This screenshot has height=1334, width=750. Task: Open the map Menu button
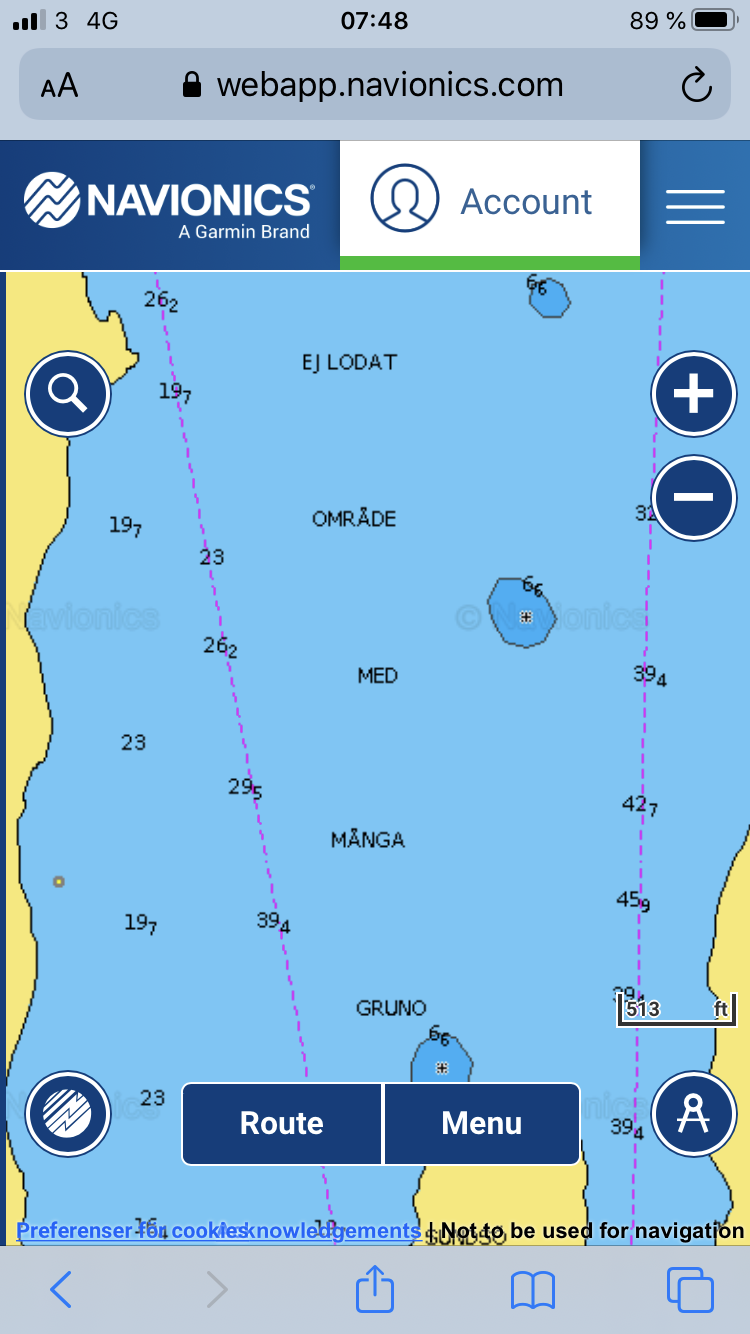tap(482, 1123)
